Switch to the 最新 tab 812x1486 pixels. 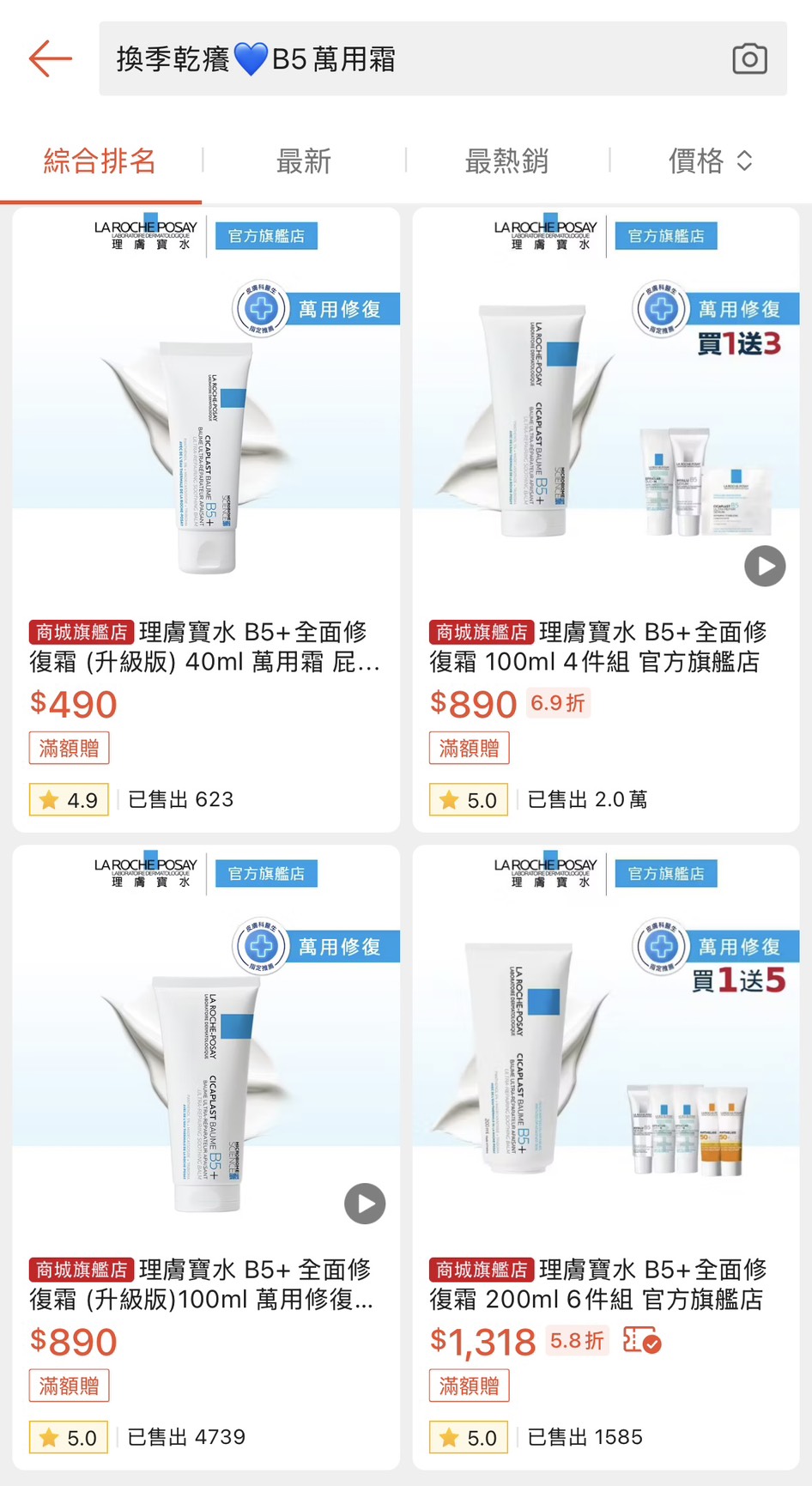pyautogui.click(x=304, y=161)
